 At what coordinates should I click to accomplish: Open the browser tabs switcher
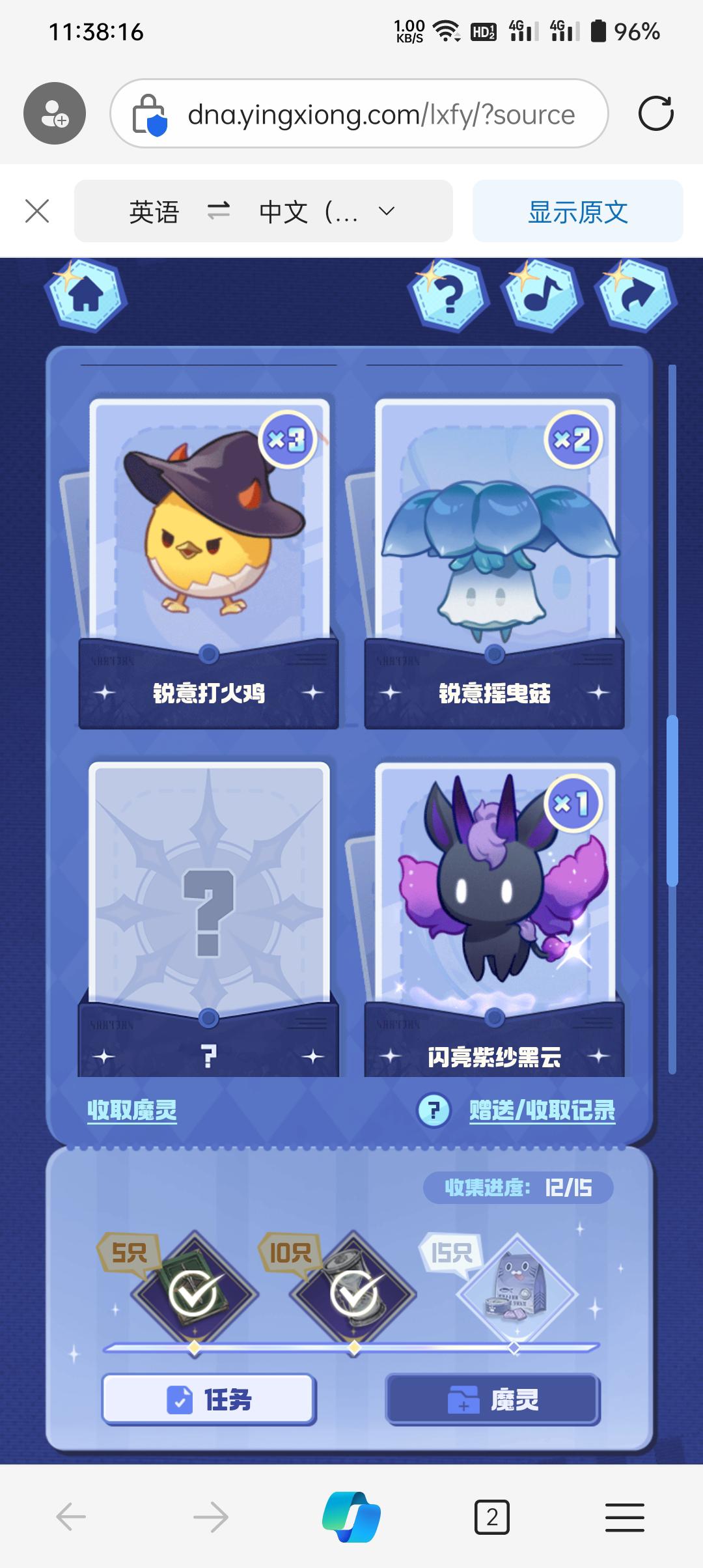point(491,1518)
